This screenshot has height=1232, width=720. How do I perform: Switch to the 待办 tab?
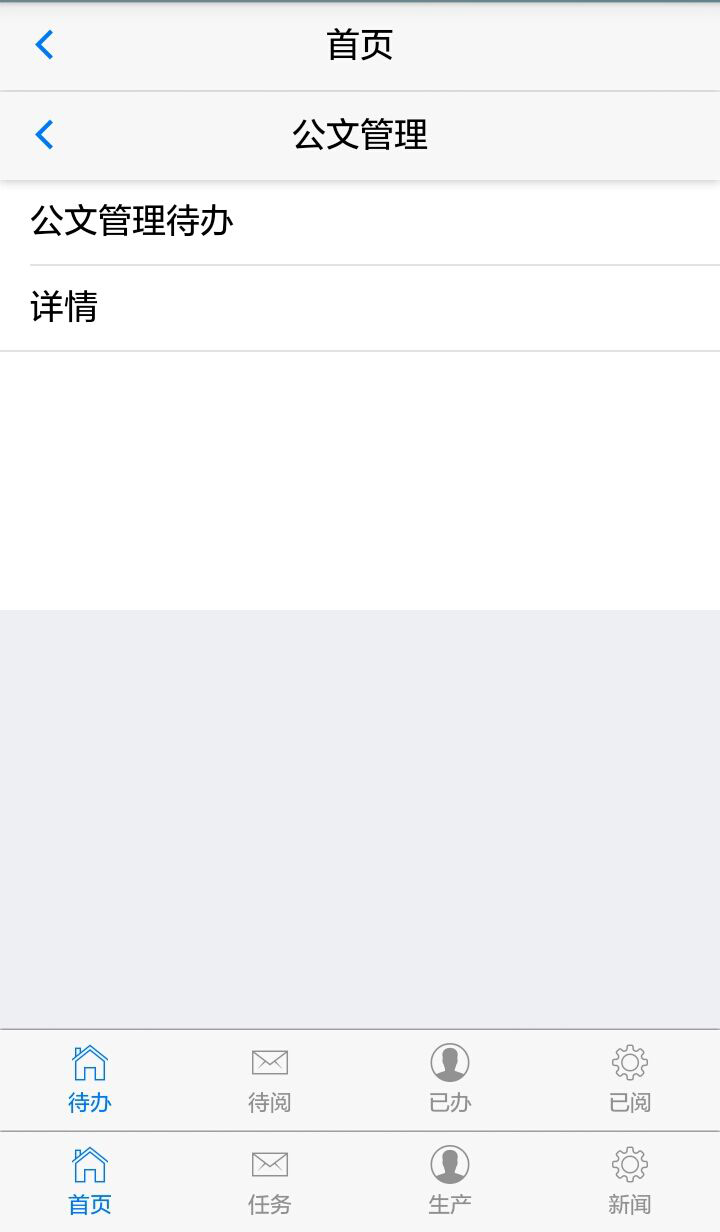pyautogui.click(x=90, y=1080)
